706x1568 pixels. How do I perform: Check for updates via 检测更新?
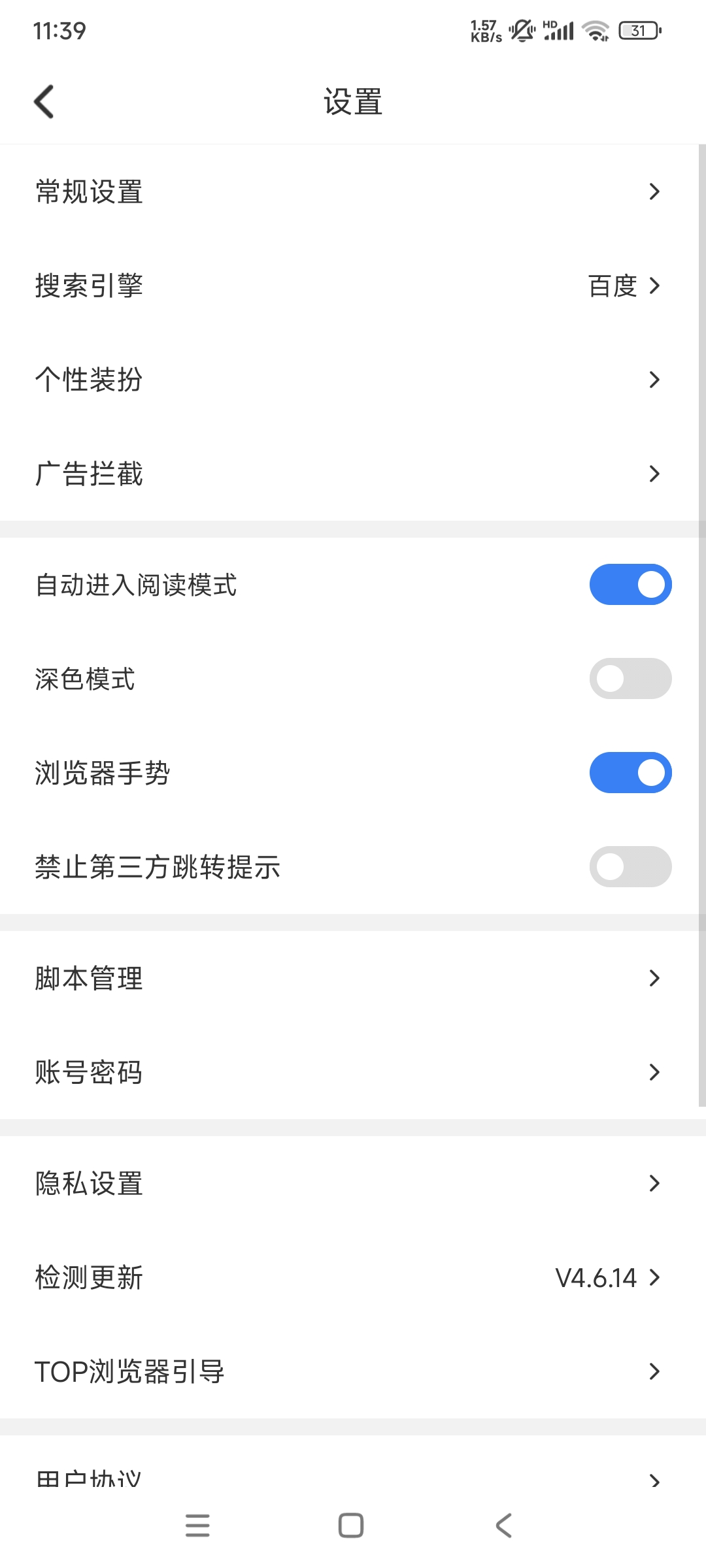click(x=353, y=1277)
